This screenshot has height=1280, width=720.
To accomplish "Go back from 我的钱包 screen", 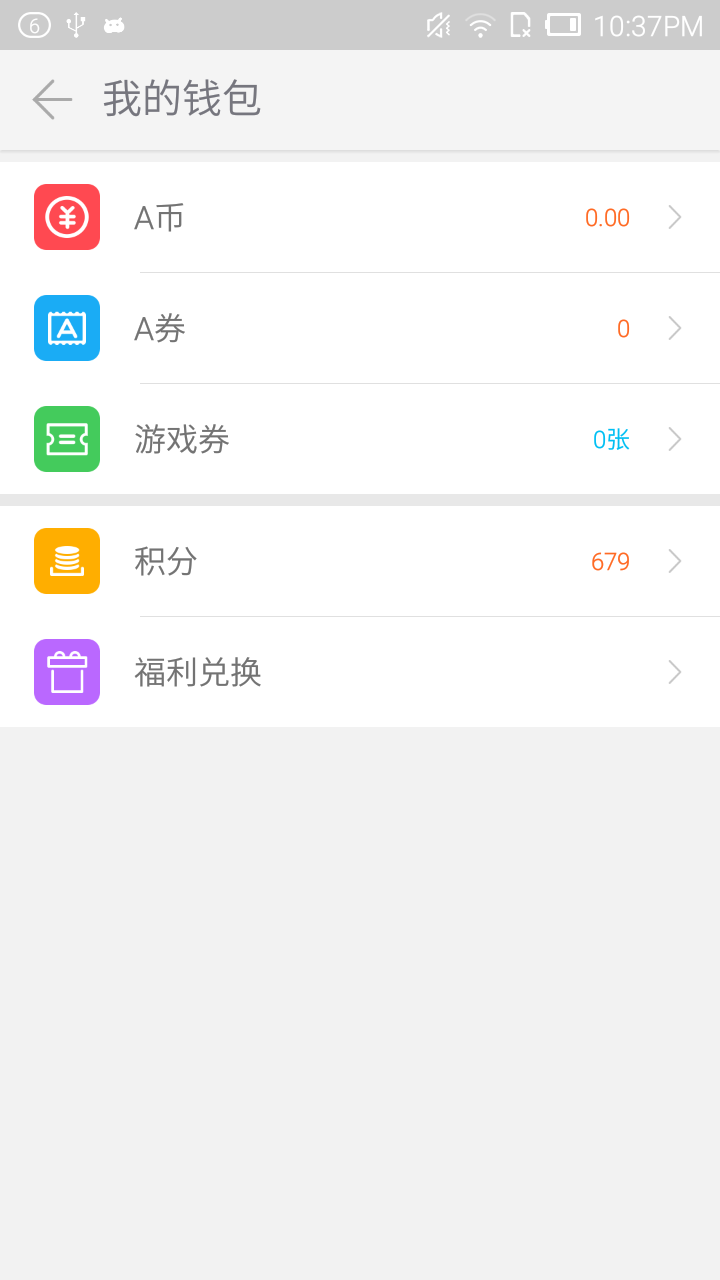I will tap(52, 100).
